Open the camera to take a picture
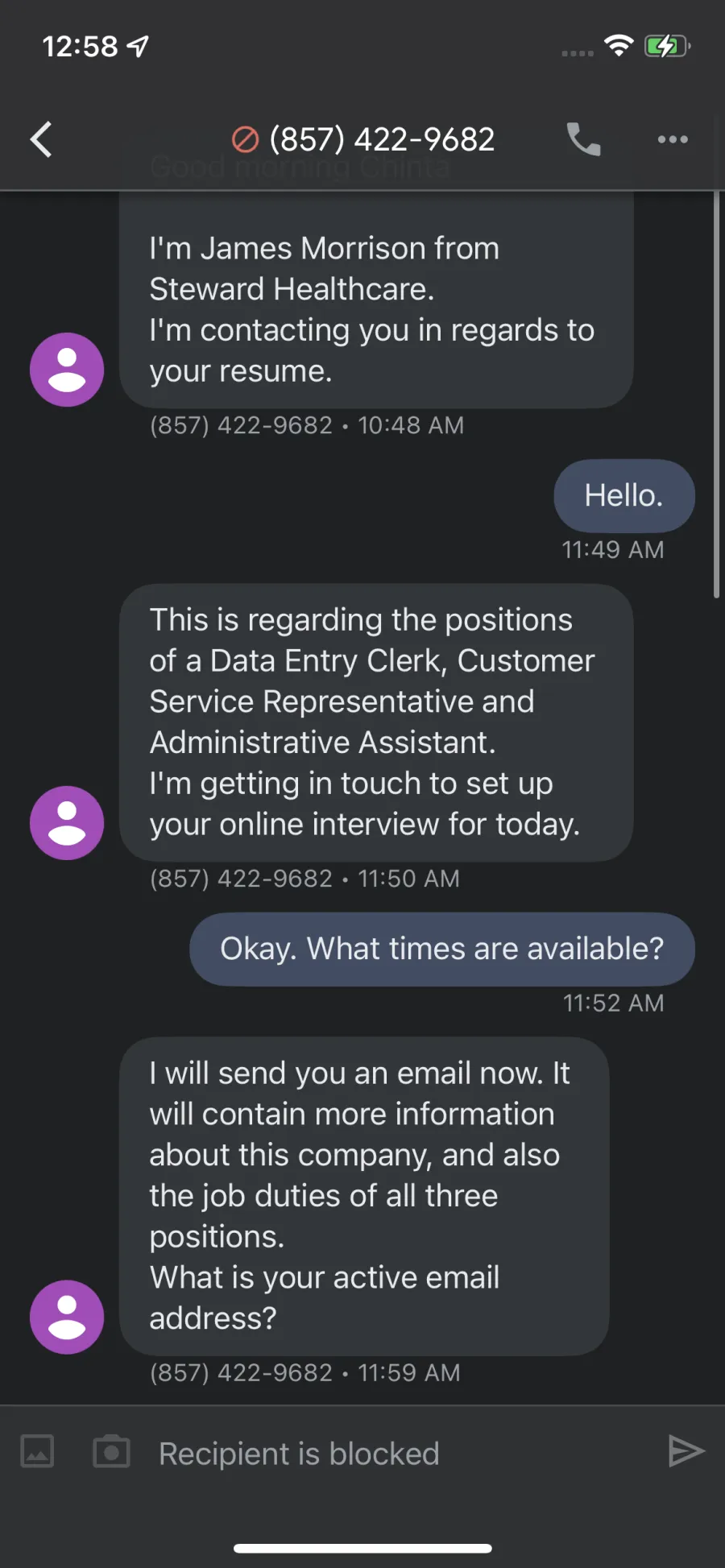 (112, 1451)
